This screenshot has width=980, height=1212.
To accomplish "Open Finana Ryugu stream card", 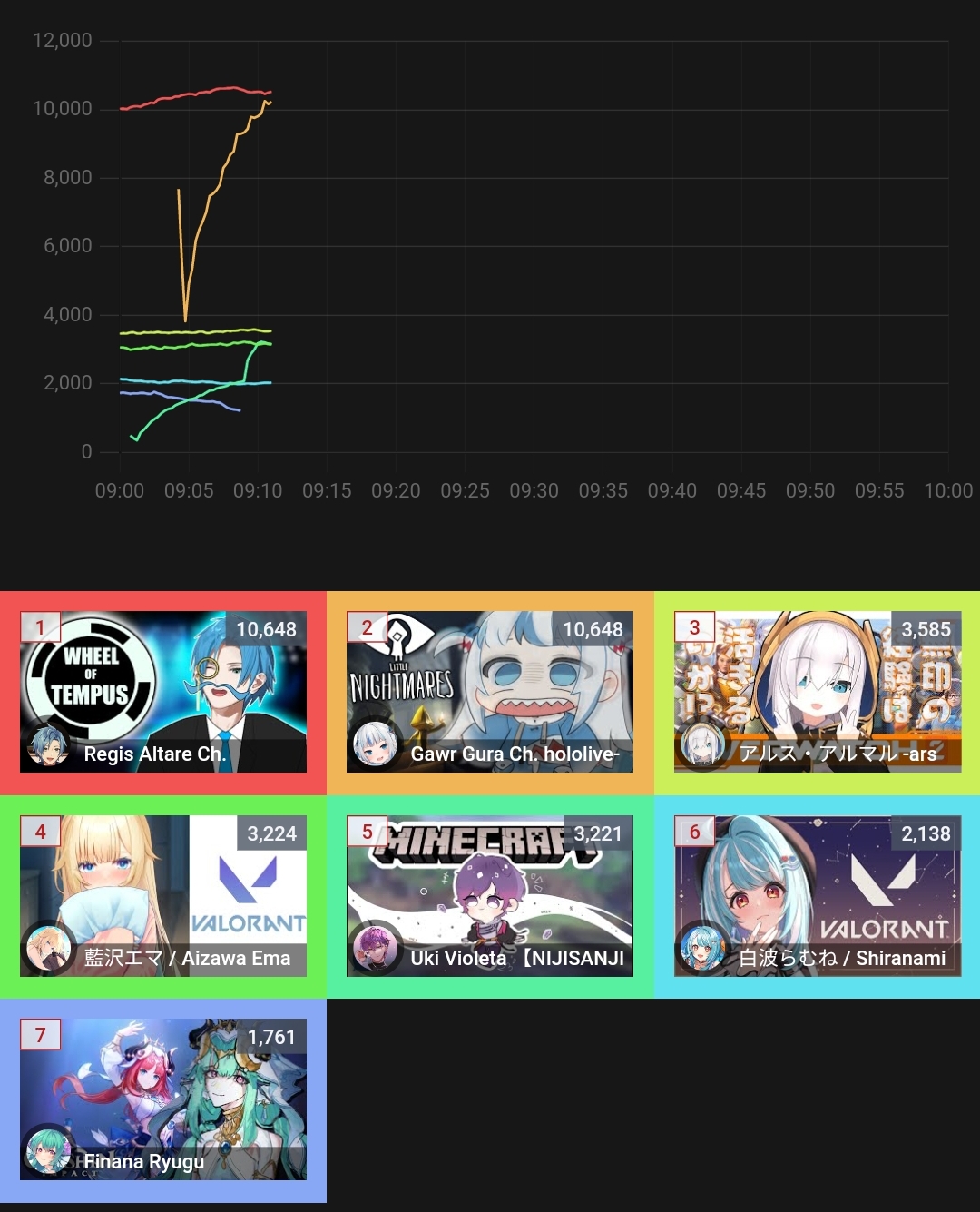I will click(163, 1099).
